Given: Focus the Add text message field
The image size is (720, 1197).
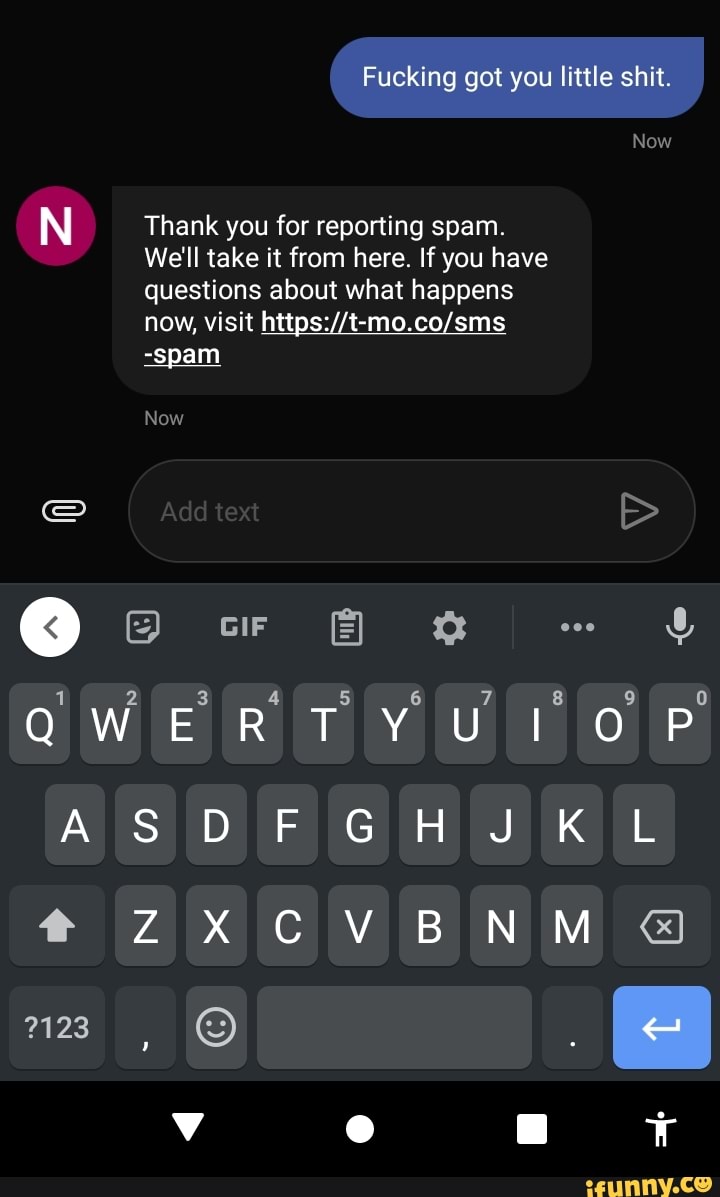Looking at the screenshot, I should coord(370,512).
